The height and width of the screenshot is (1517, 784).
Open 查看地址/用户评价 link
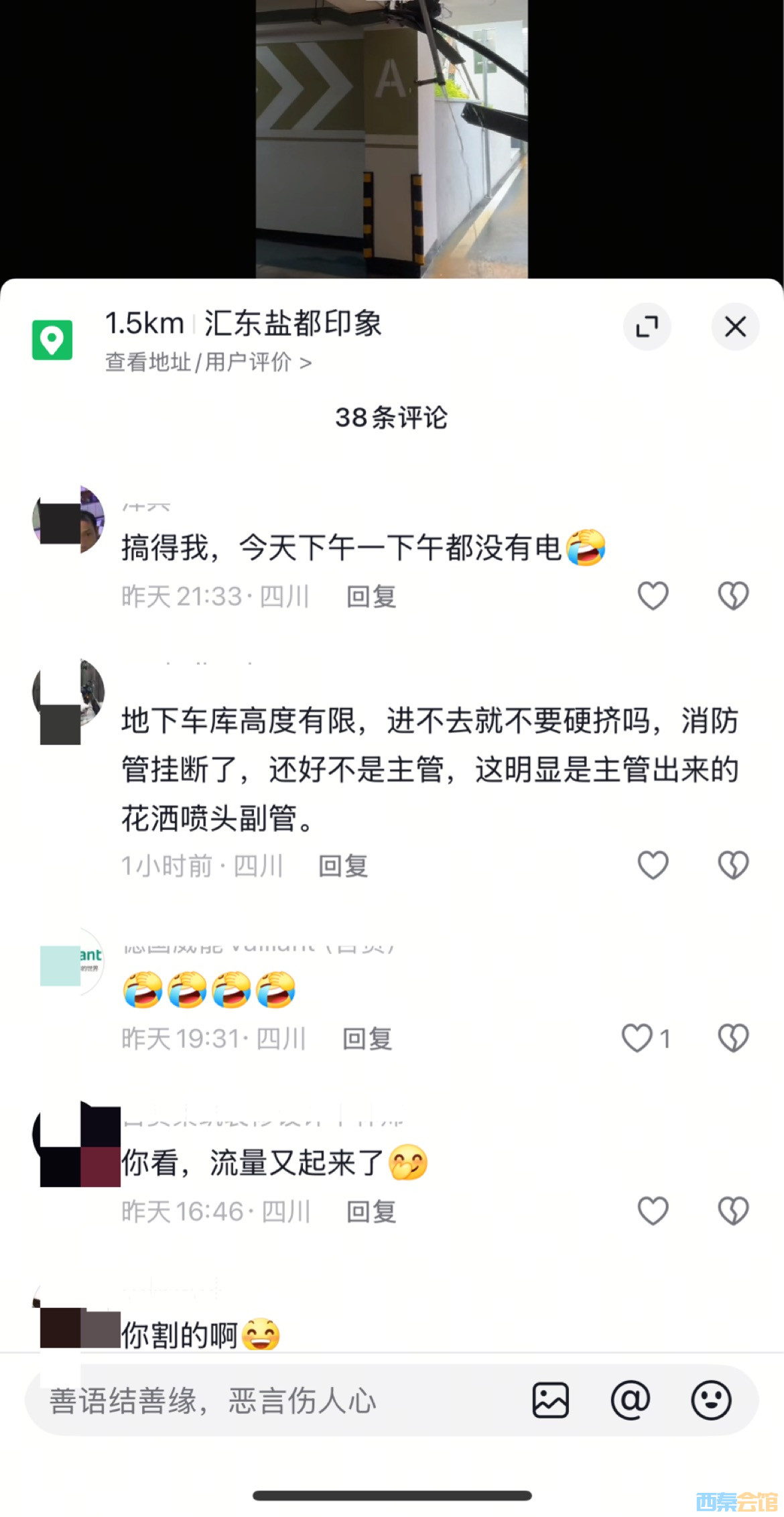[208, 363]
